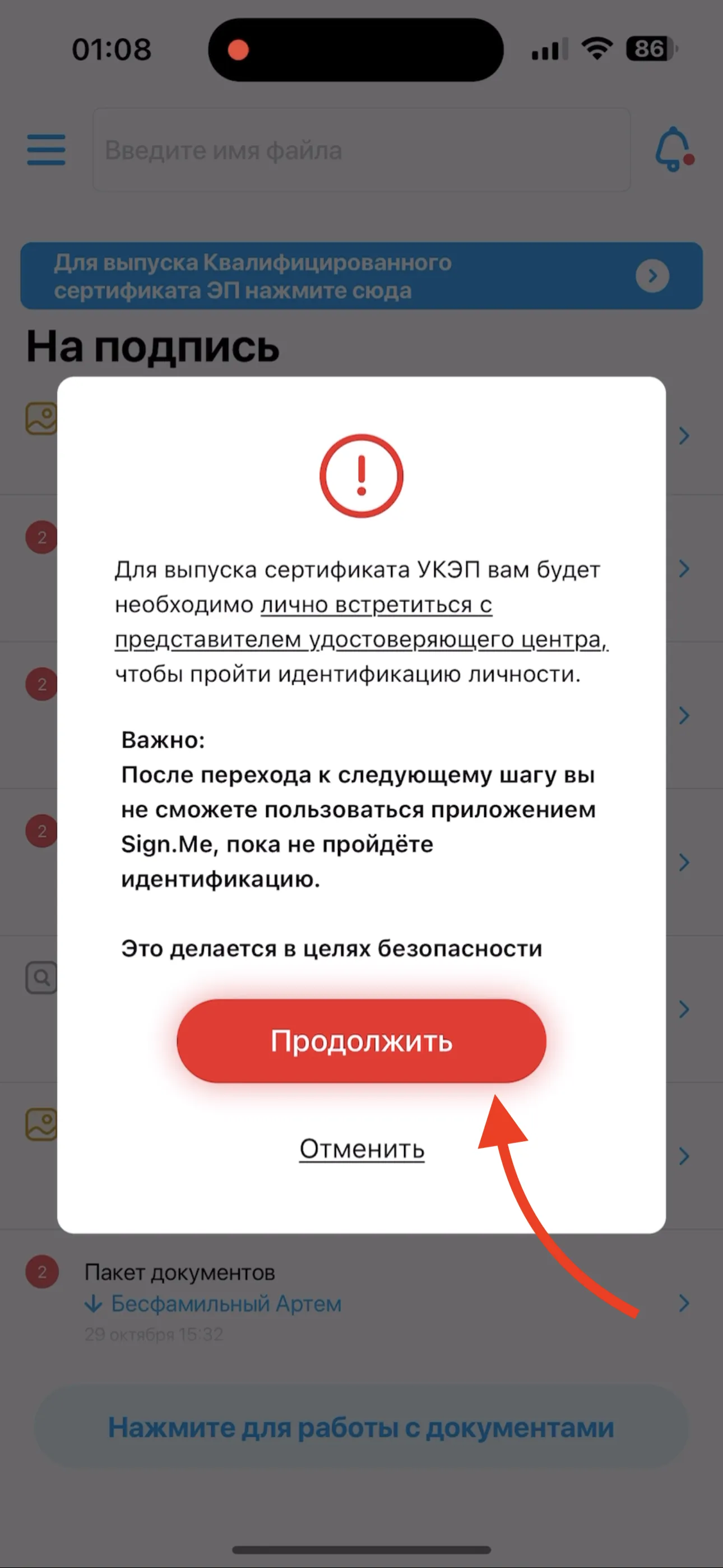
Task: Open the hamburger drawer menu
Action: tap(47, 150)
